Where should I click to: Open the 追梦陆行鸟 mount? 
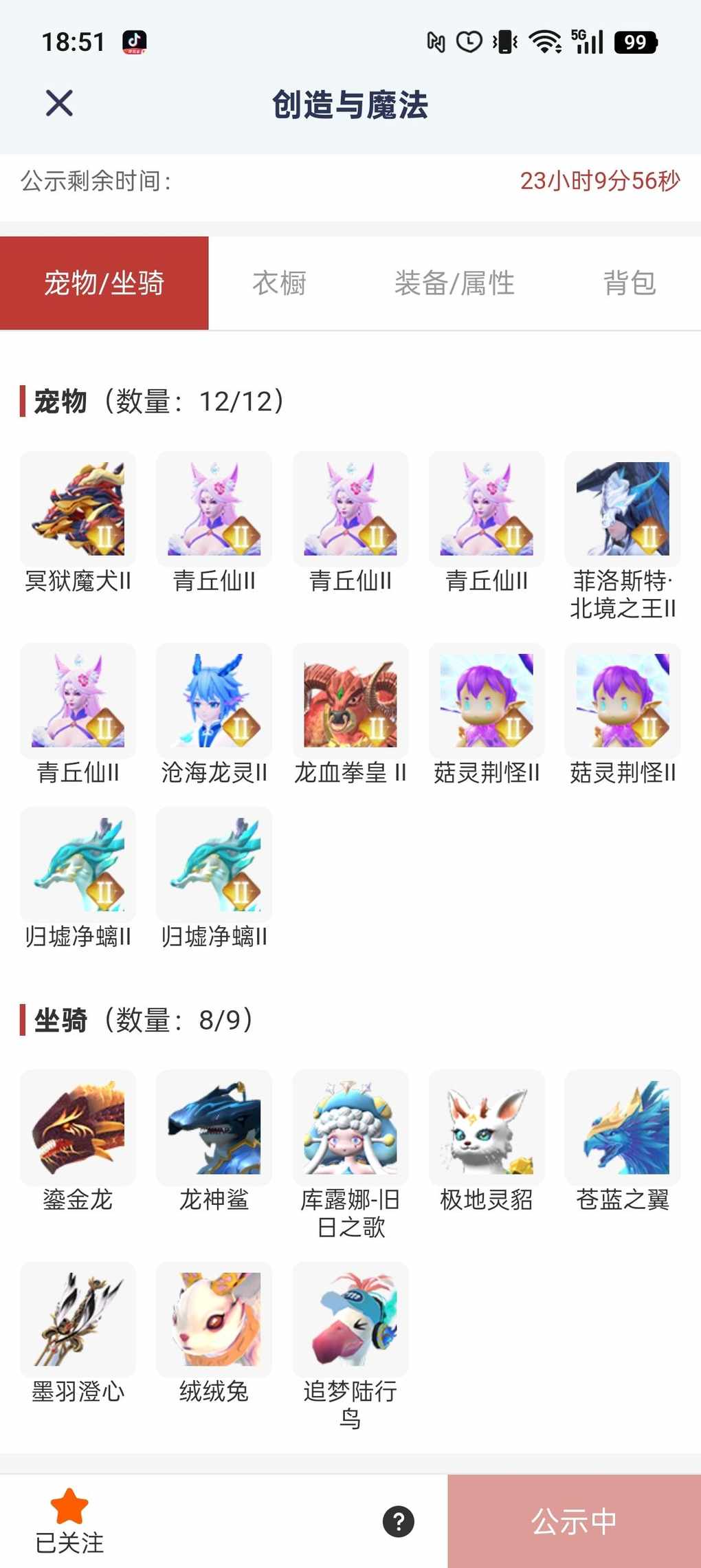click(350, 1319)
